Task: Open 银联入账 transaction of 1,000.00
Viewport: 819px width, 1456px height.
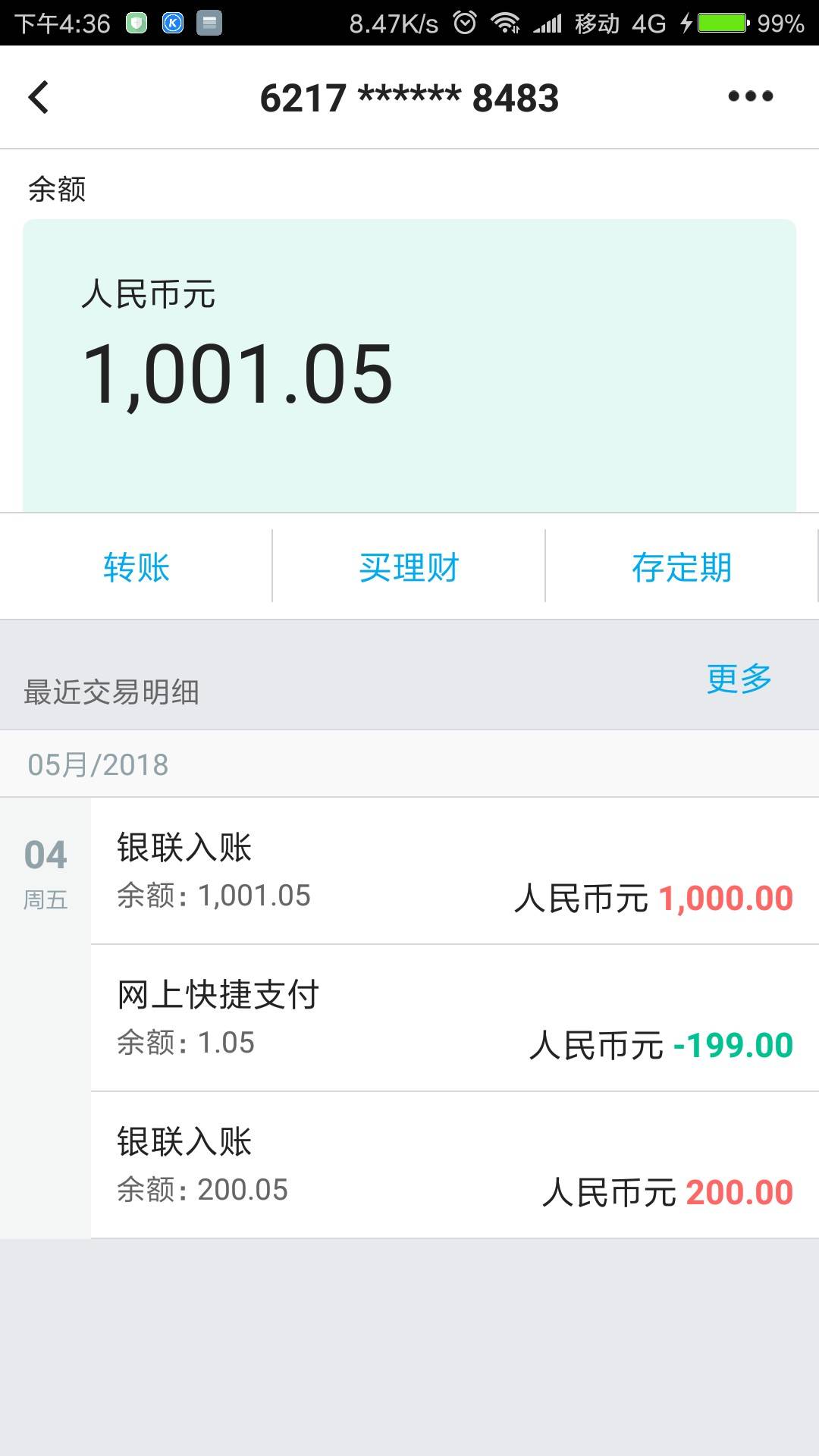Action: (x=455, y=871)
